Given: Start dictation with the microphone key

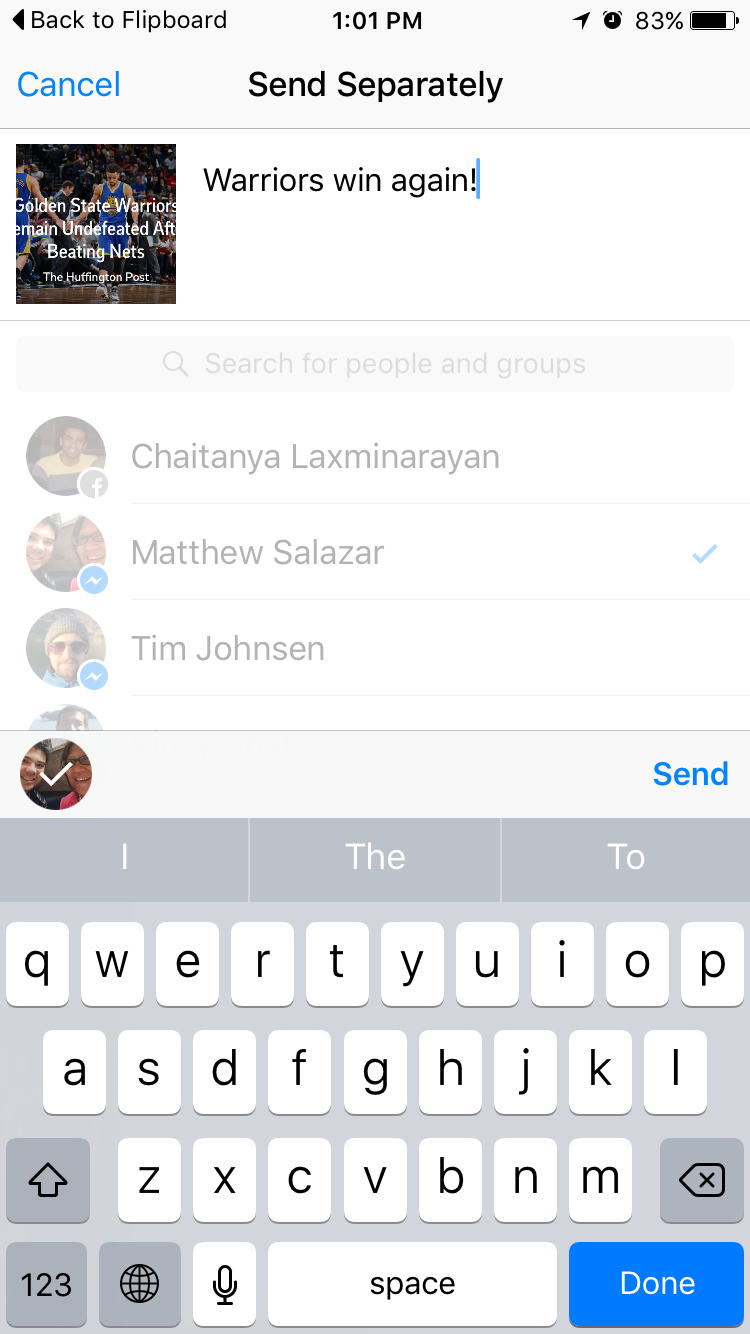Looking at the screenshot, I should (225, 1284).
